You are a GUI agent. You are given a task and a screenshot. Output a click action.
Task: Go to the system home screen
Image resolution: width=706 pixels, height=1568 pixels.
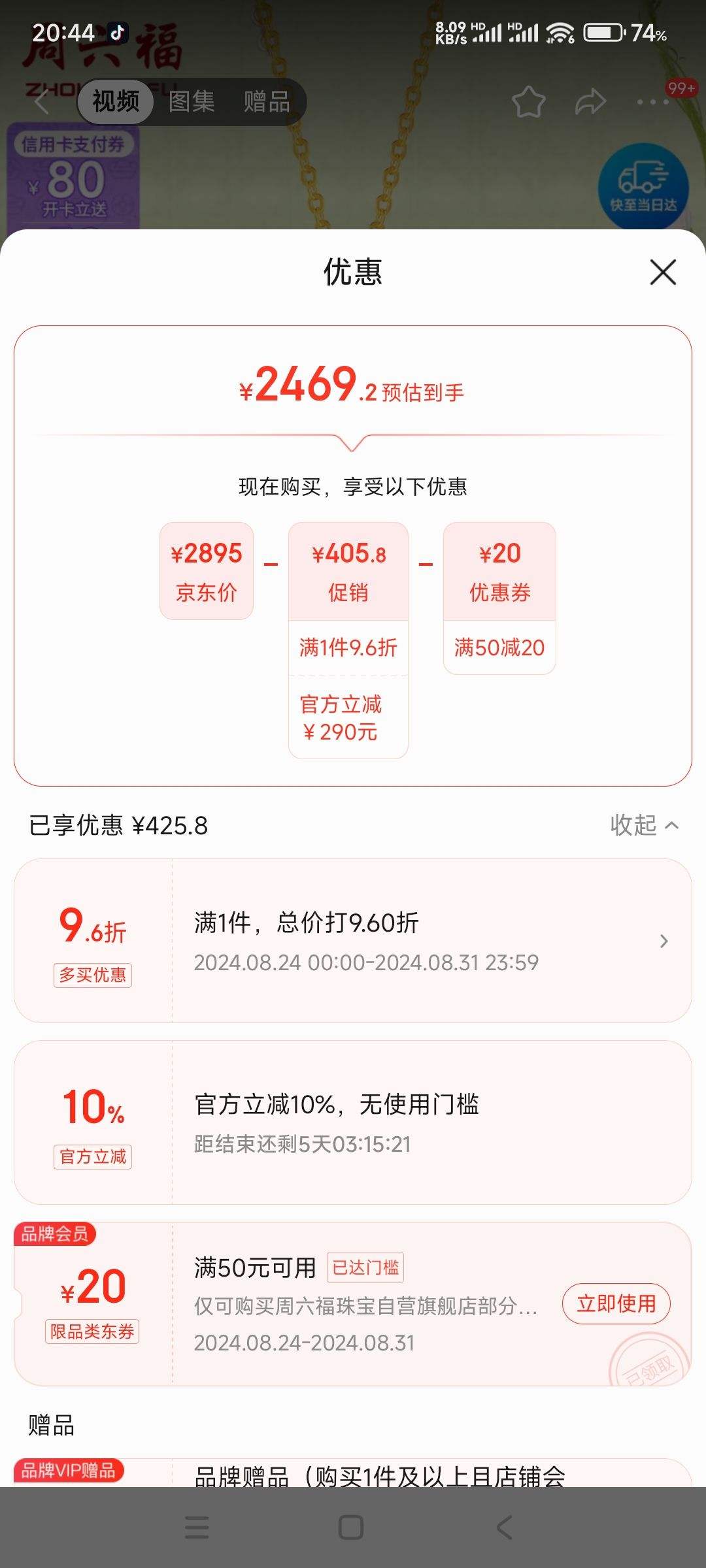coord(351,1527)
